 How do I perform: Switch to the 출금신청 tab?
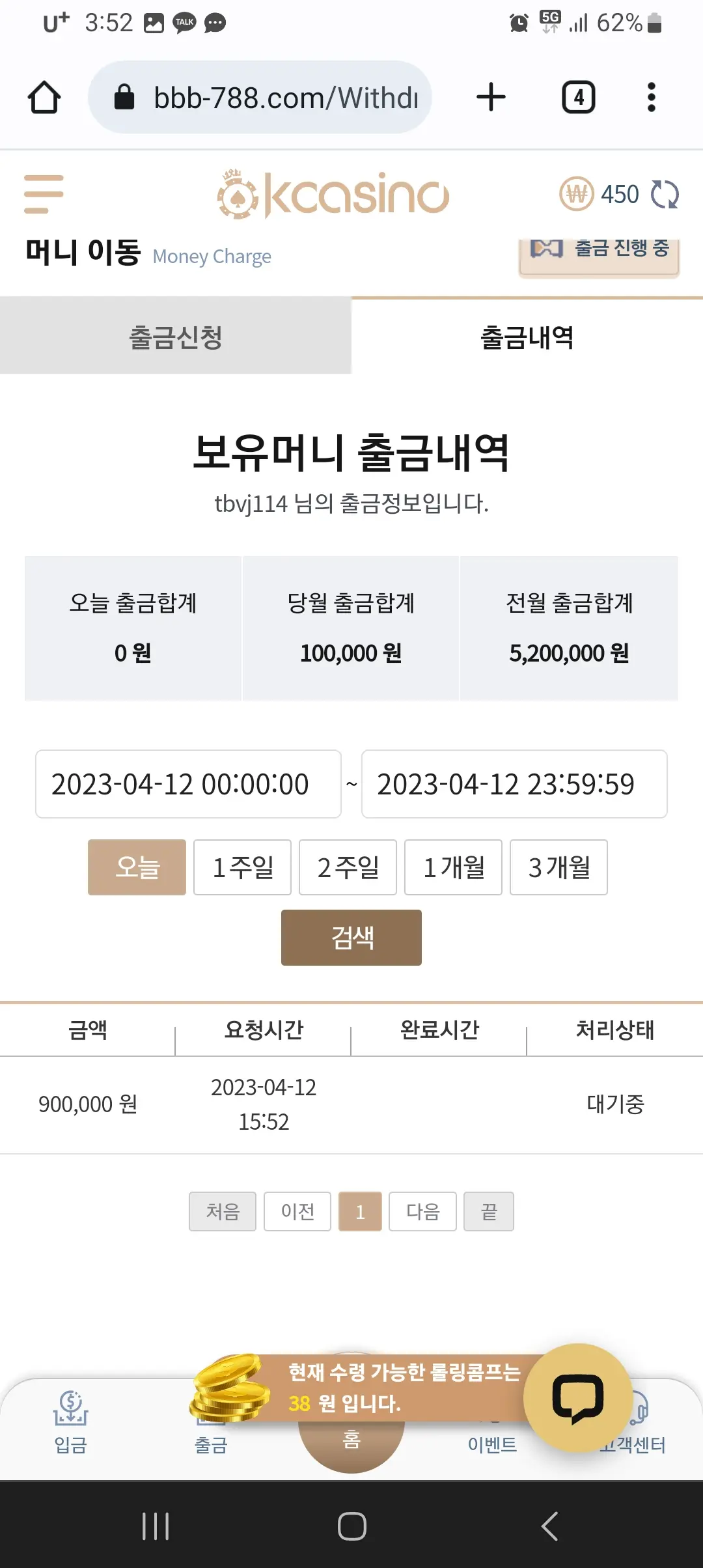click(176, 337)
